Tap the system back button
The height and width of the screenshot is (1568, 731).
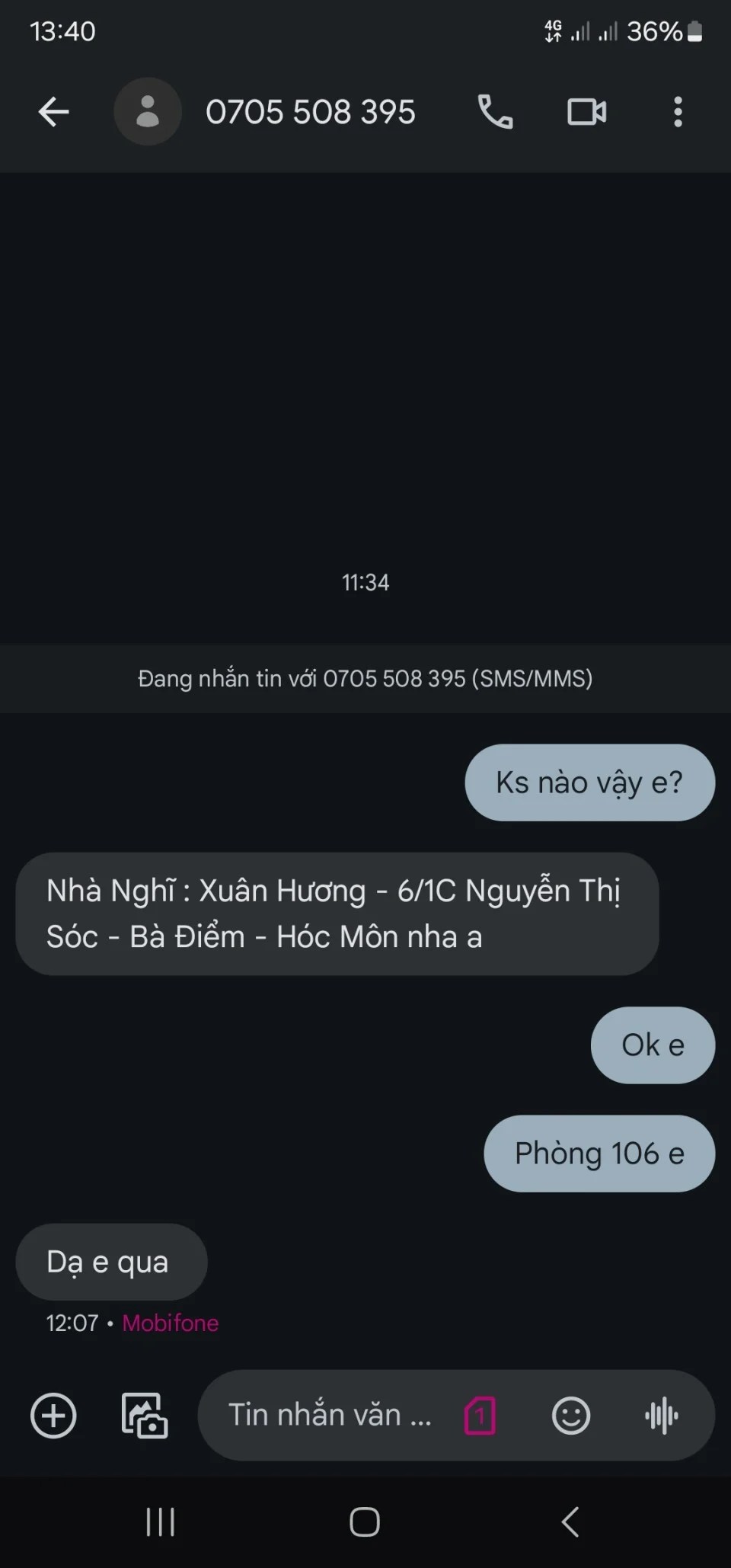[570, 1522]
